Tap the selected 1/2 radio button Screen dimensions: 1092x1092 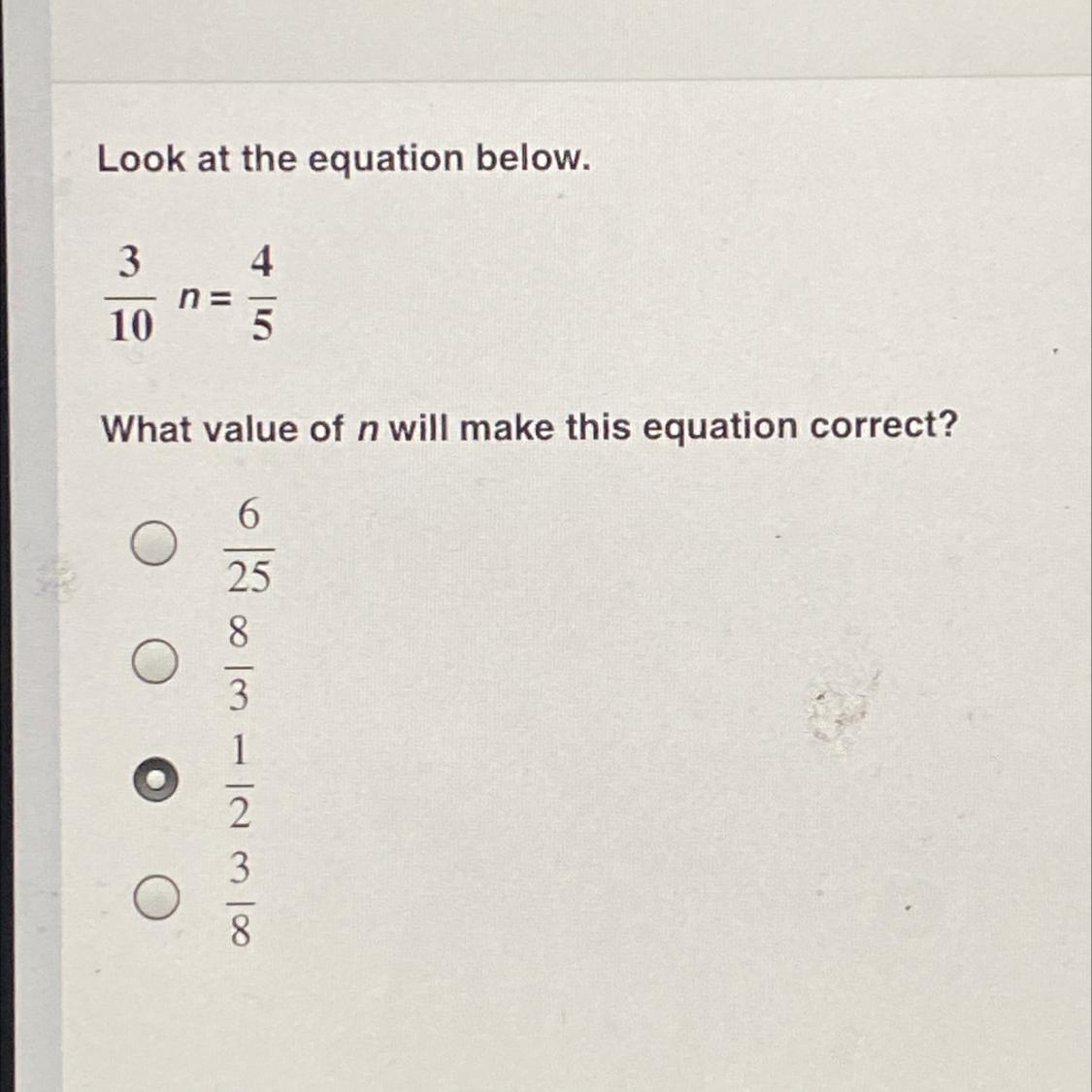click(x=155, y=779)
